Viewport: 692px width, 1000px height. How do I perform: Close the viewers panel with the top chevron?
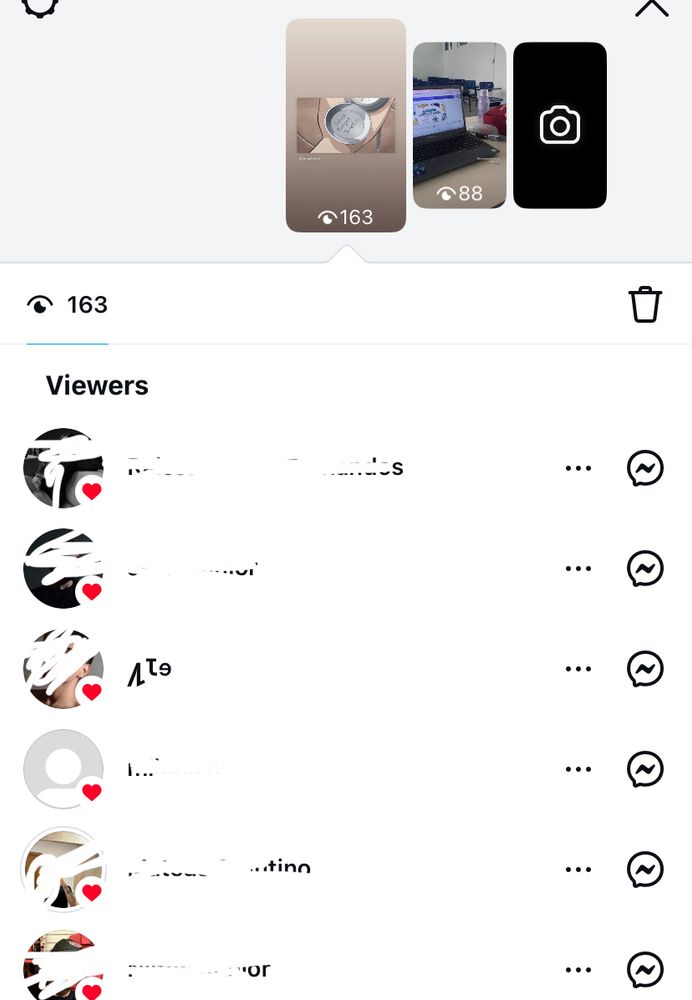click(x=652, y=8)
